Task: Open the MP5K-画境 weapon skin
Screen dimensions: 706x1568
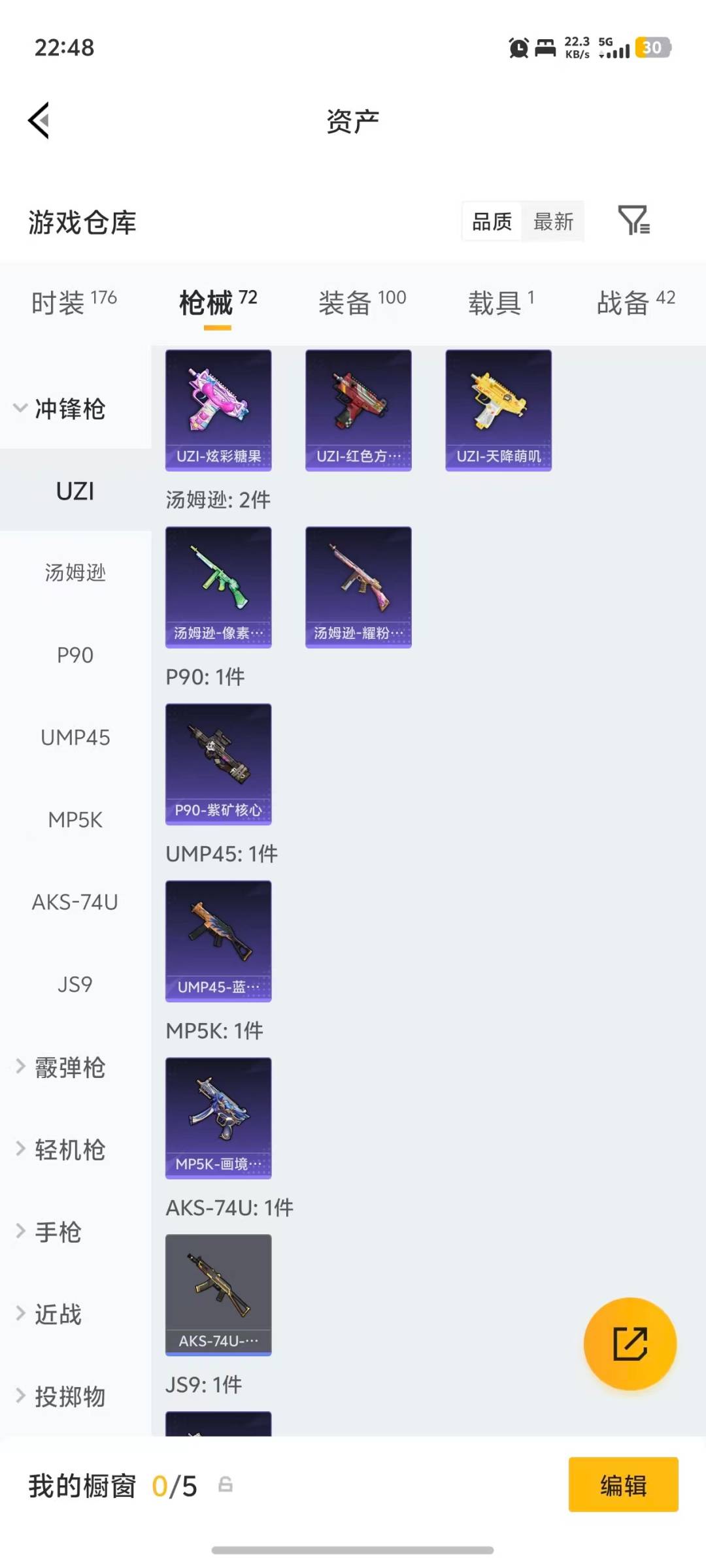Action: 218,1119
